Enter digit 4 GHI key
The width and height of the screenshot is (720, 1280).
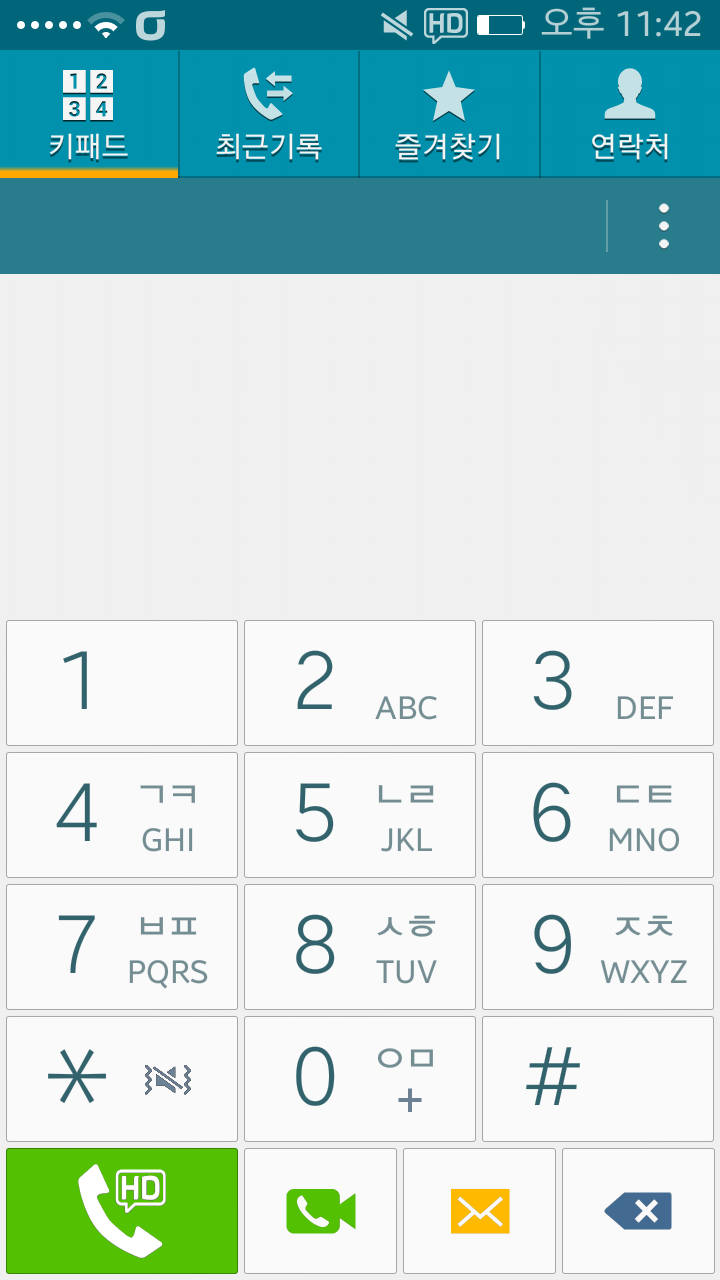[x=122, y=815]
